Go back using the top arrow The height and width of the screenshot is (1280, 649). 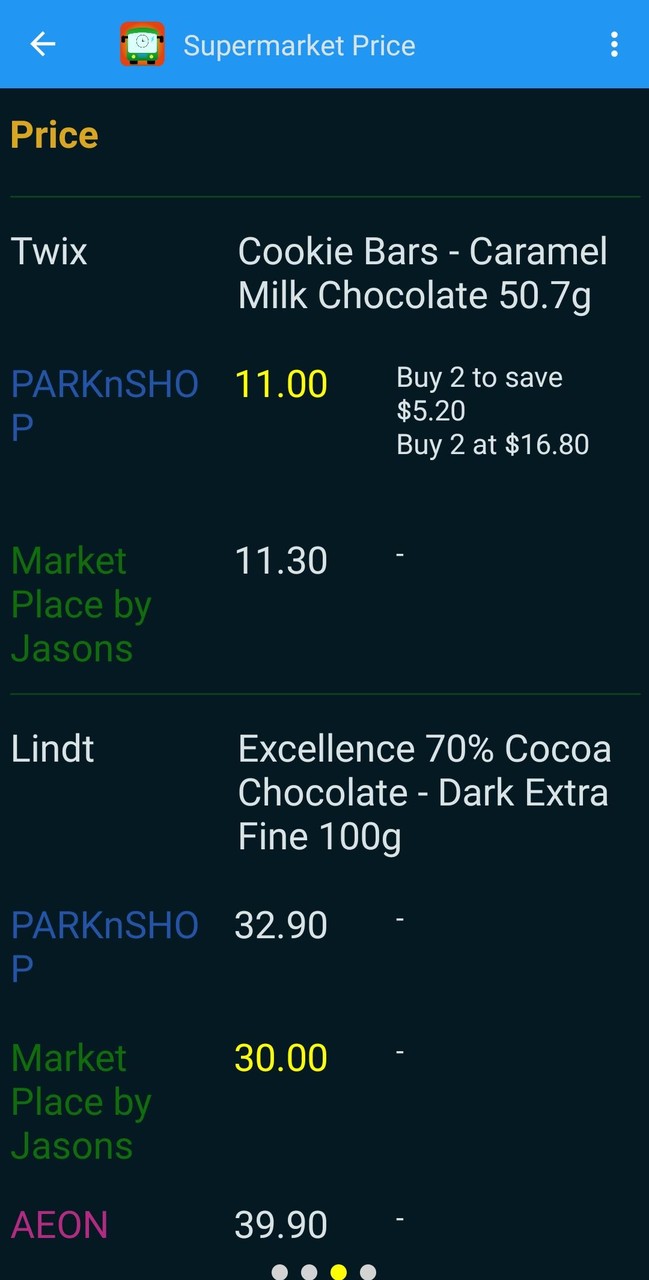43,45
